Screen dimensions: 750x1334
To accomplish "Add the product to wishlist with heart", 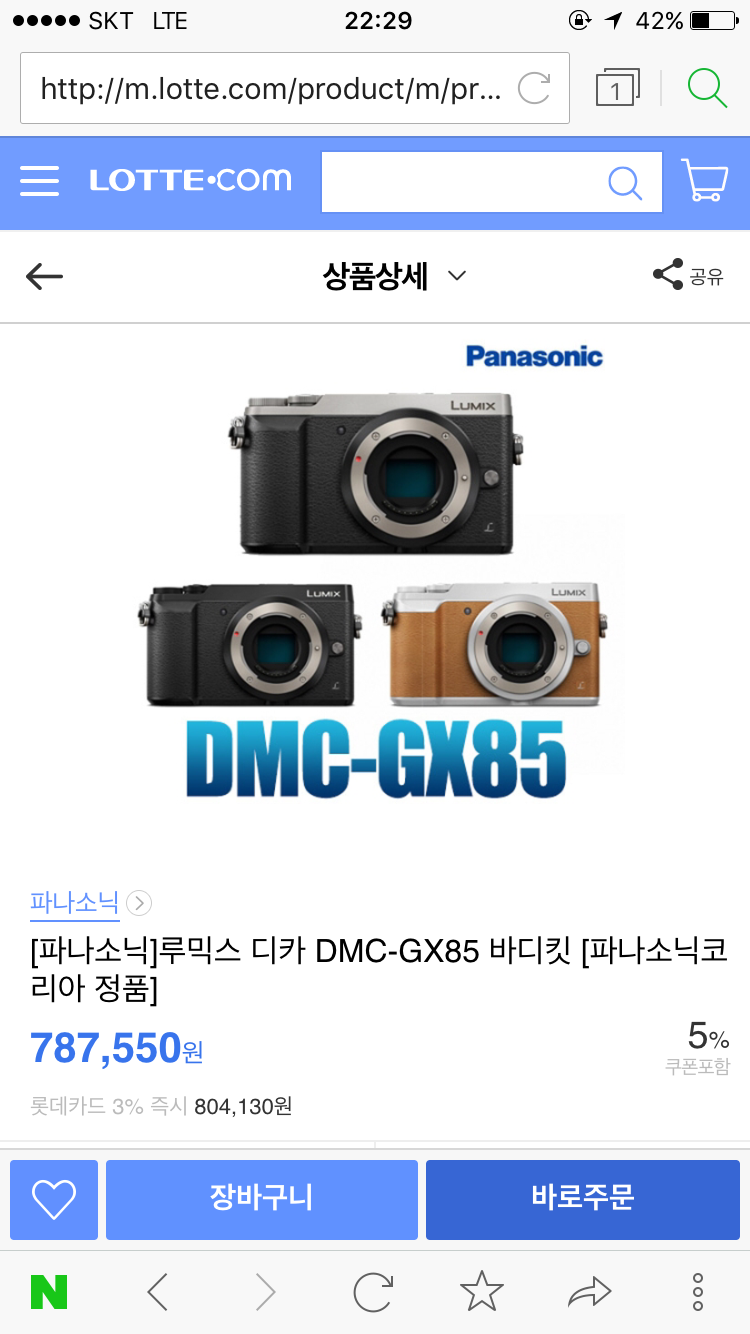I will click(54, 1199).
